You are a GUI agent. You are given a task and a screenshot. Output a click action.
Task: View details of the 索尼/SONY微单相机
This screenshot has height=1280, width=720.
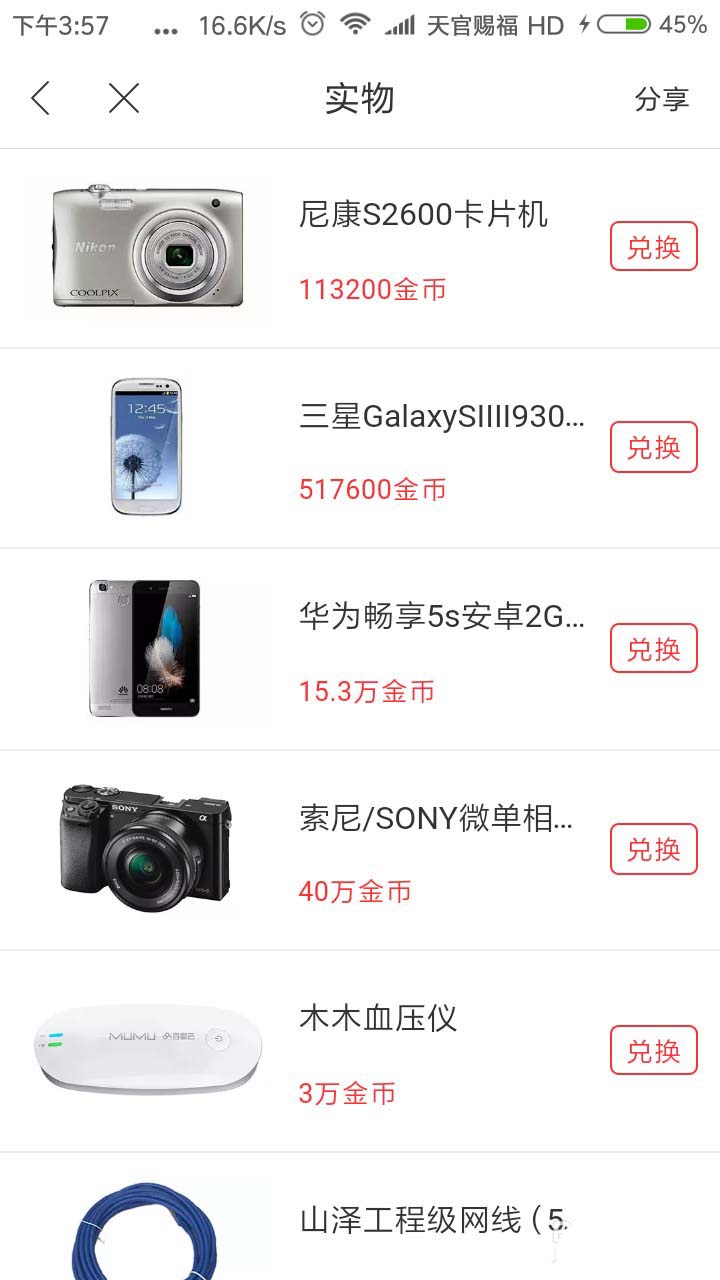tap(436, 819)
